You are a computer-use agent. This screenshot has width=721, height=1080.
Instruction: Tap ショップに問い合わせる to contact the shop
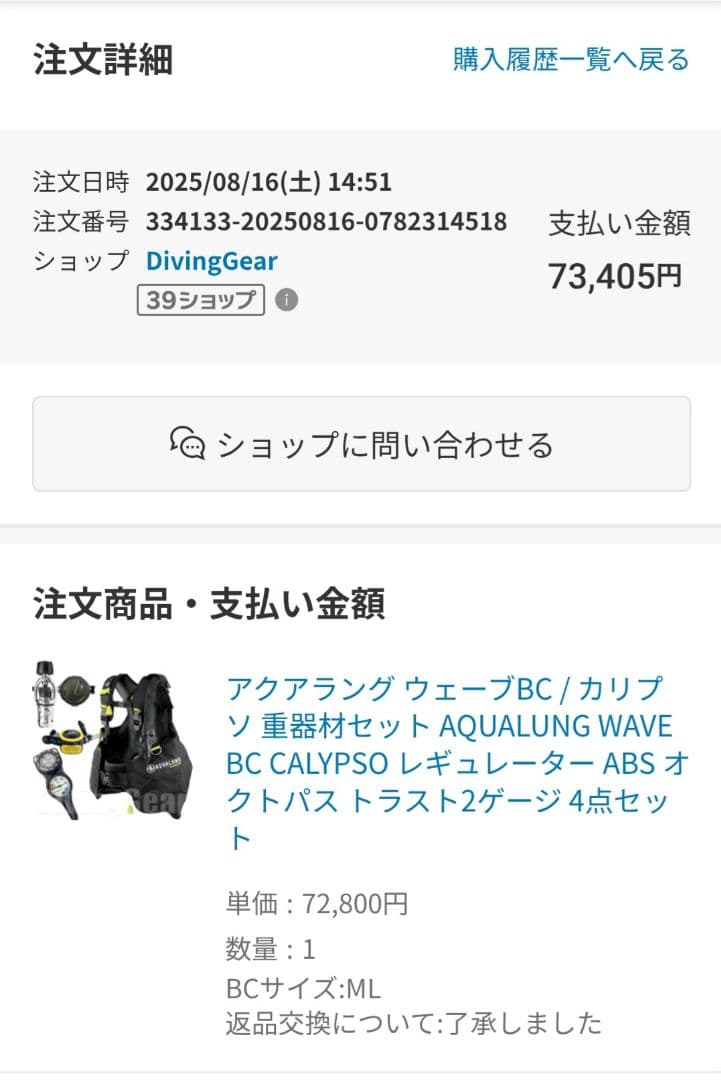pos(361,444)
